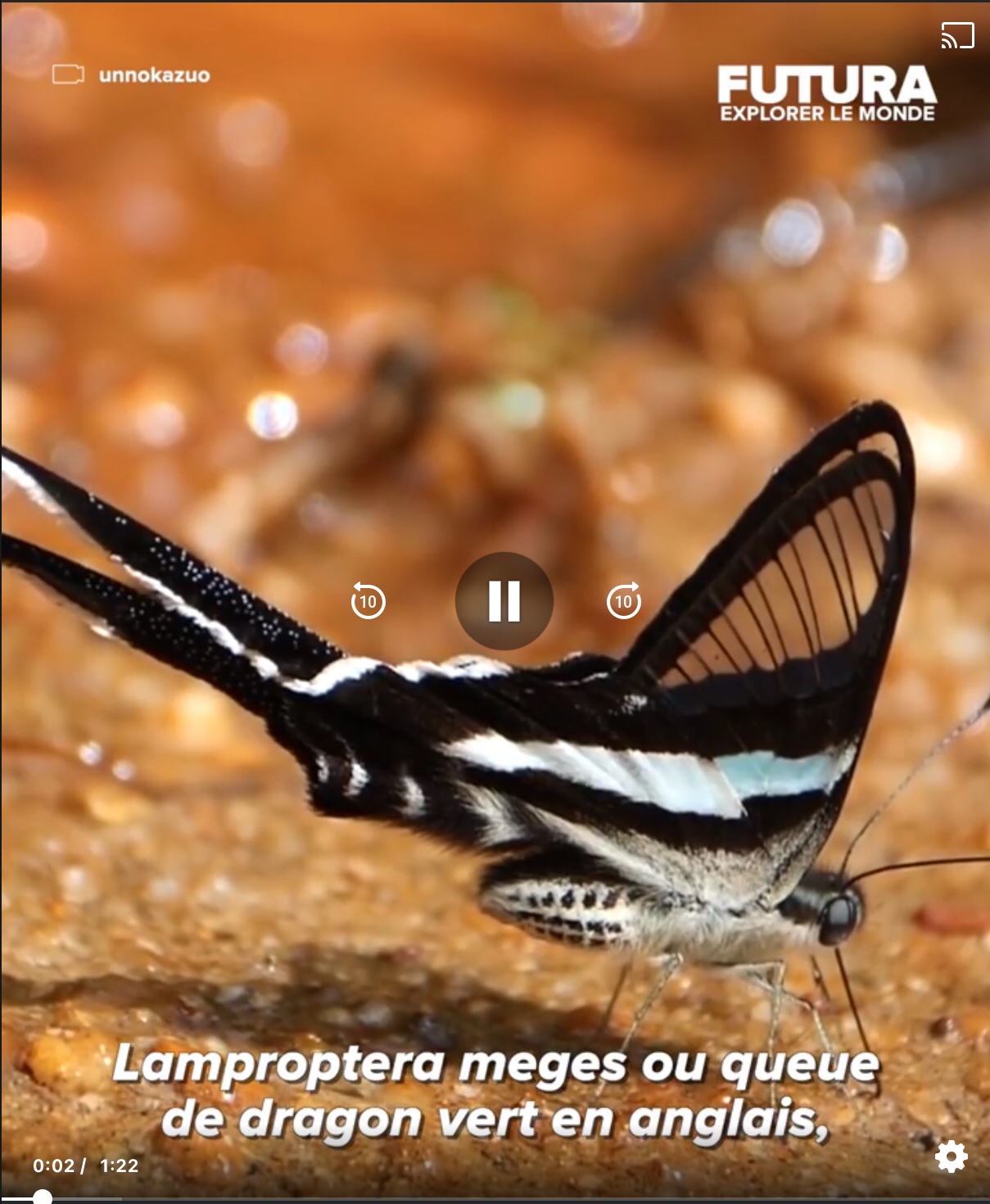Rewind the video 10 seconds

[x=368, y=601]
